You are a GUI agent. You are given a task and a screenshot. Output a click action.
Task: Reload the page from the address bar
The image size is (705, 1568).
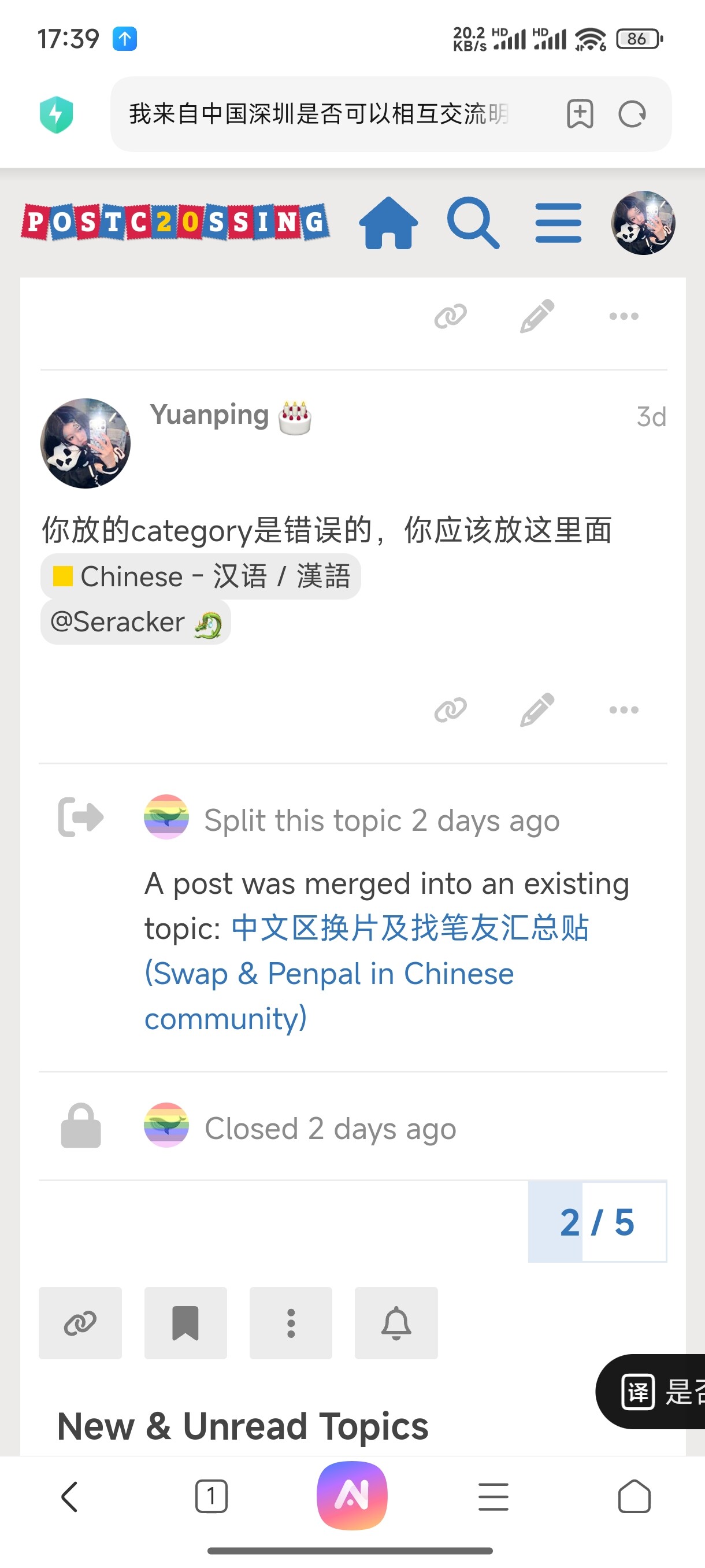[632, 114]
